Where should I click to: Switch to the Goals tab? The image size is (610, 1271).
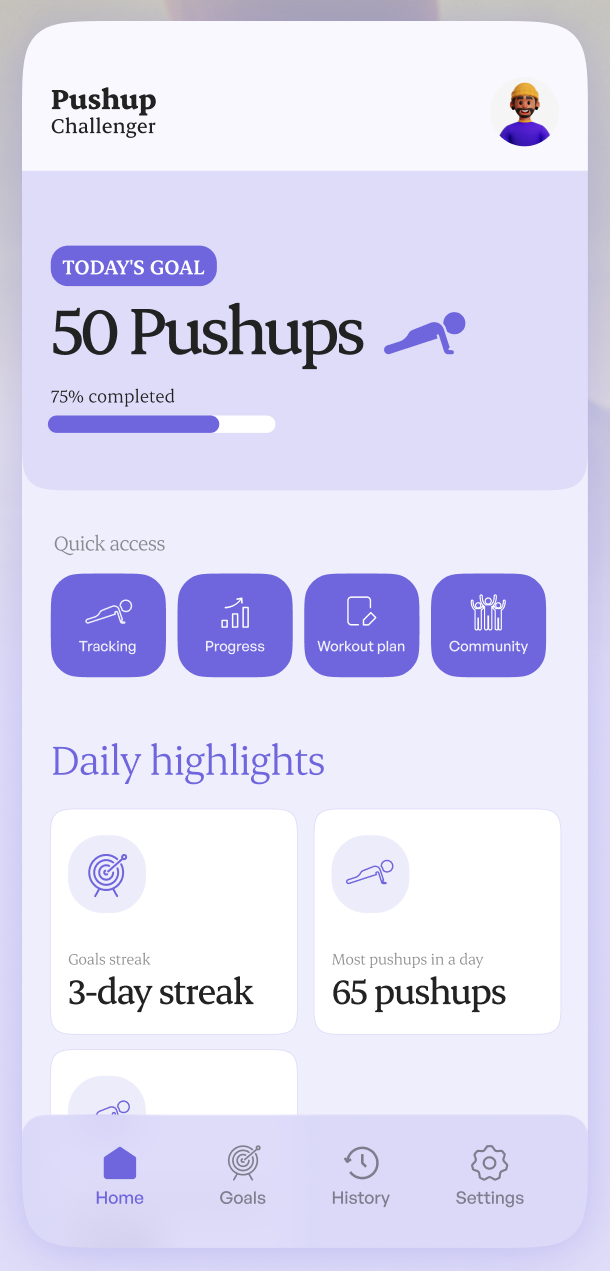(x=243, y=1177)
